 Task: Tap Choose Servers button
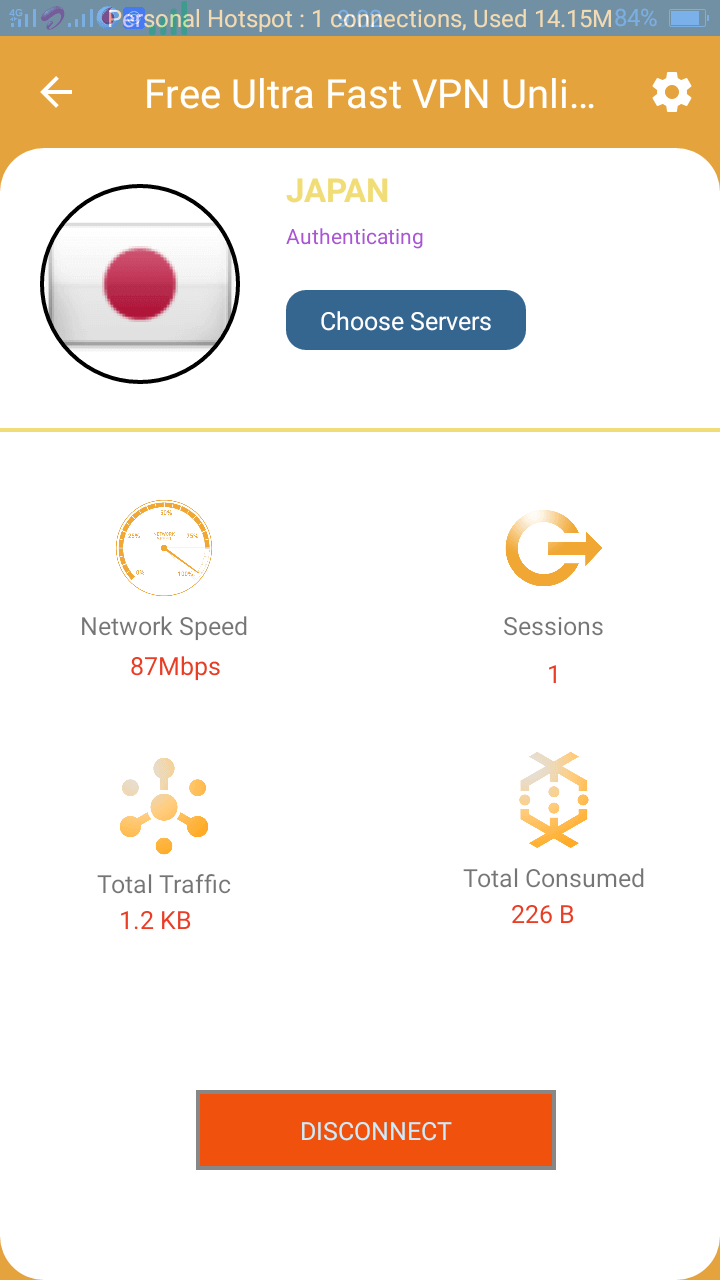[x=406, y=320]
